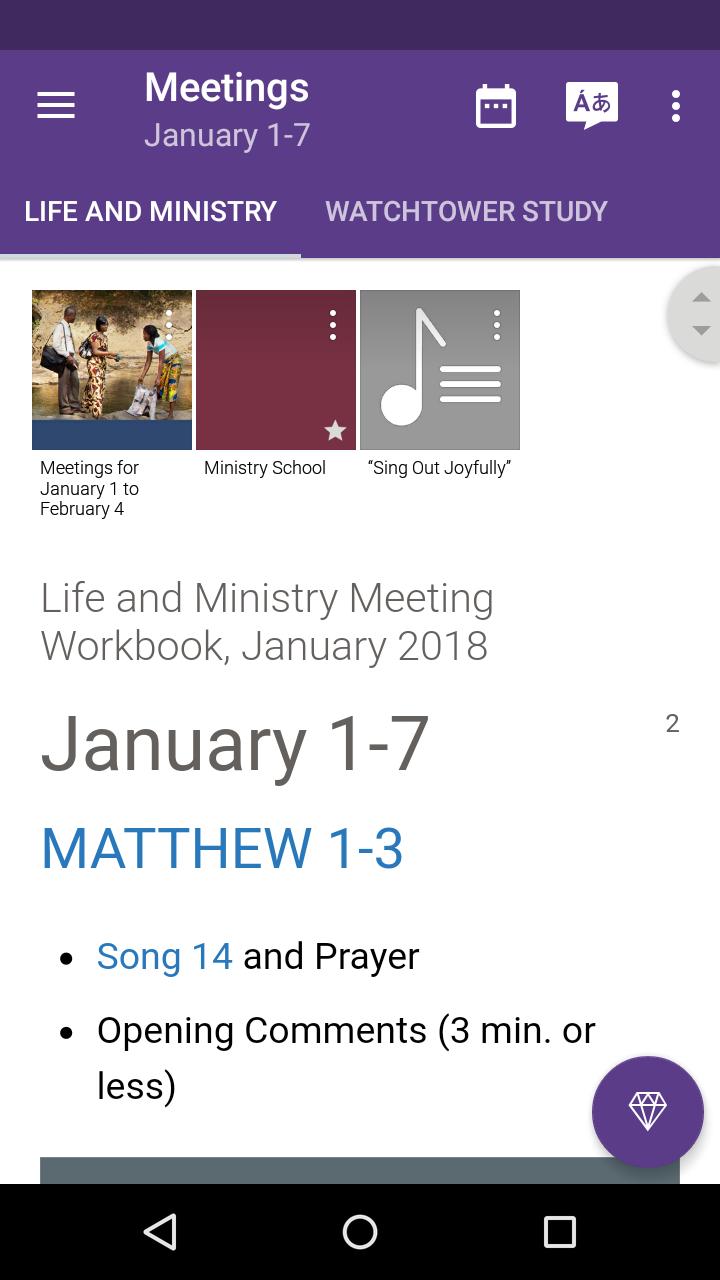Open the Matthew 1-3 Bible reading link

coord(222,848)
